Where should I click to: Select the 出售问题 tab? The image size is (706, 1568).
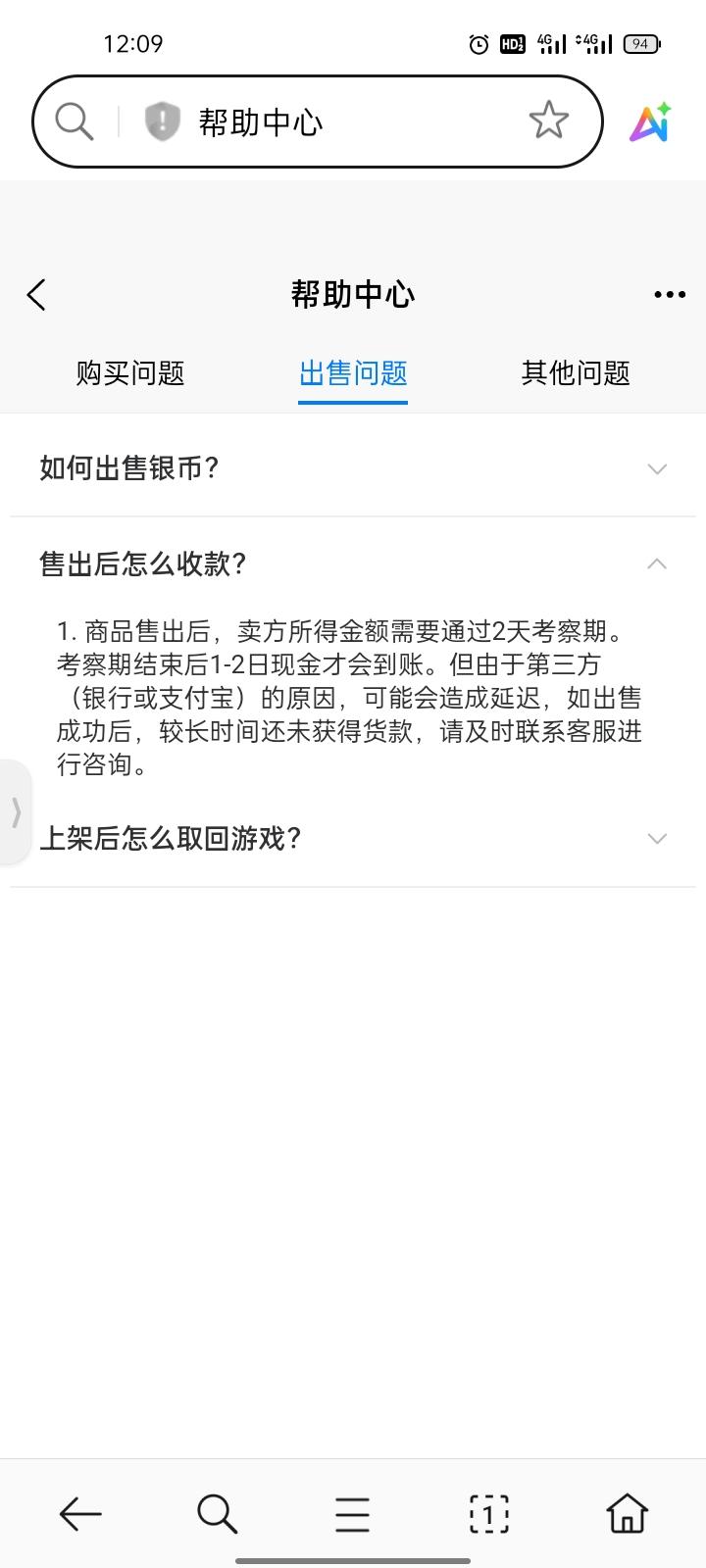(353, 373)
